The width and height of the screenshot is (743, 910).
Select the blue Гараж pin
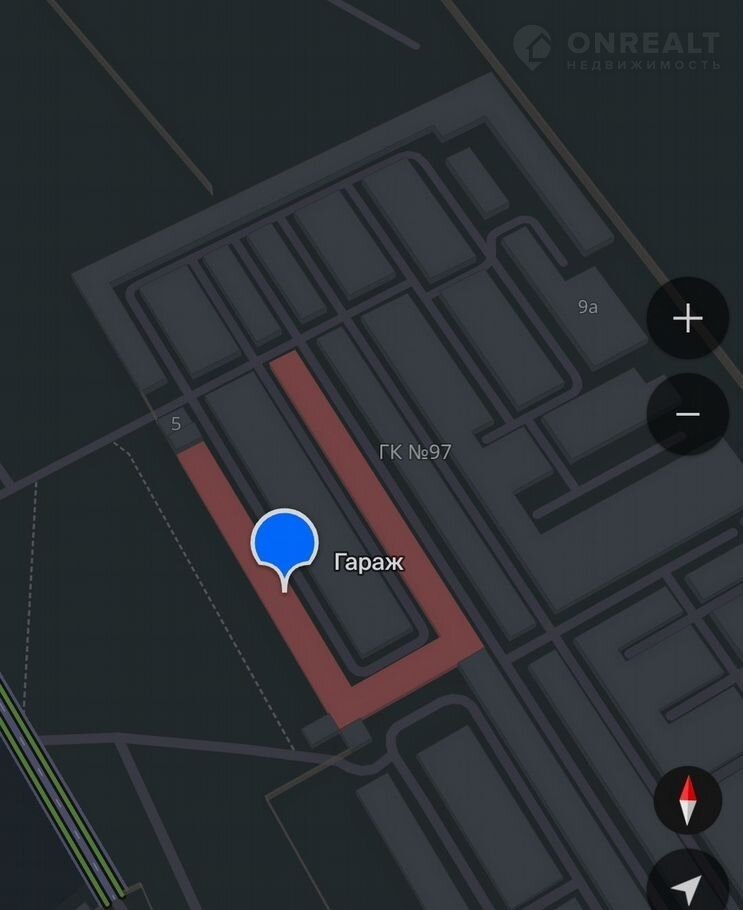(x=284, y=545)
